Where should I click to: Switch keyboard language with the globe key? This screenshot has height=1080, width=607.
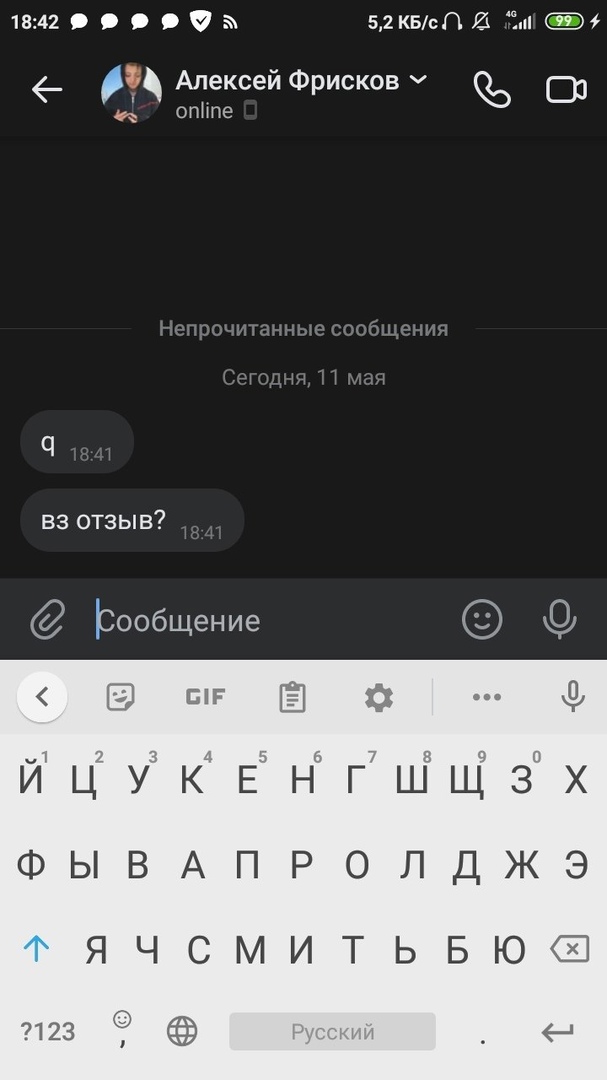click(182, 1031)
